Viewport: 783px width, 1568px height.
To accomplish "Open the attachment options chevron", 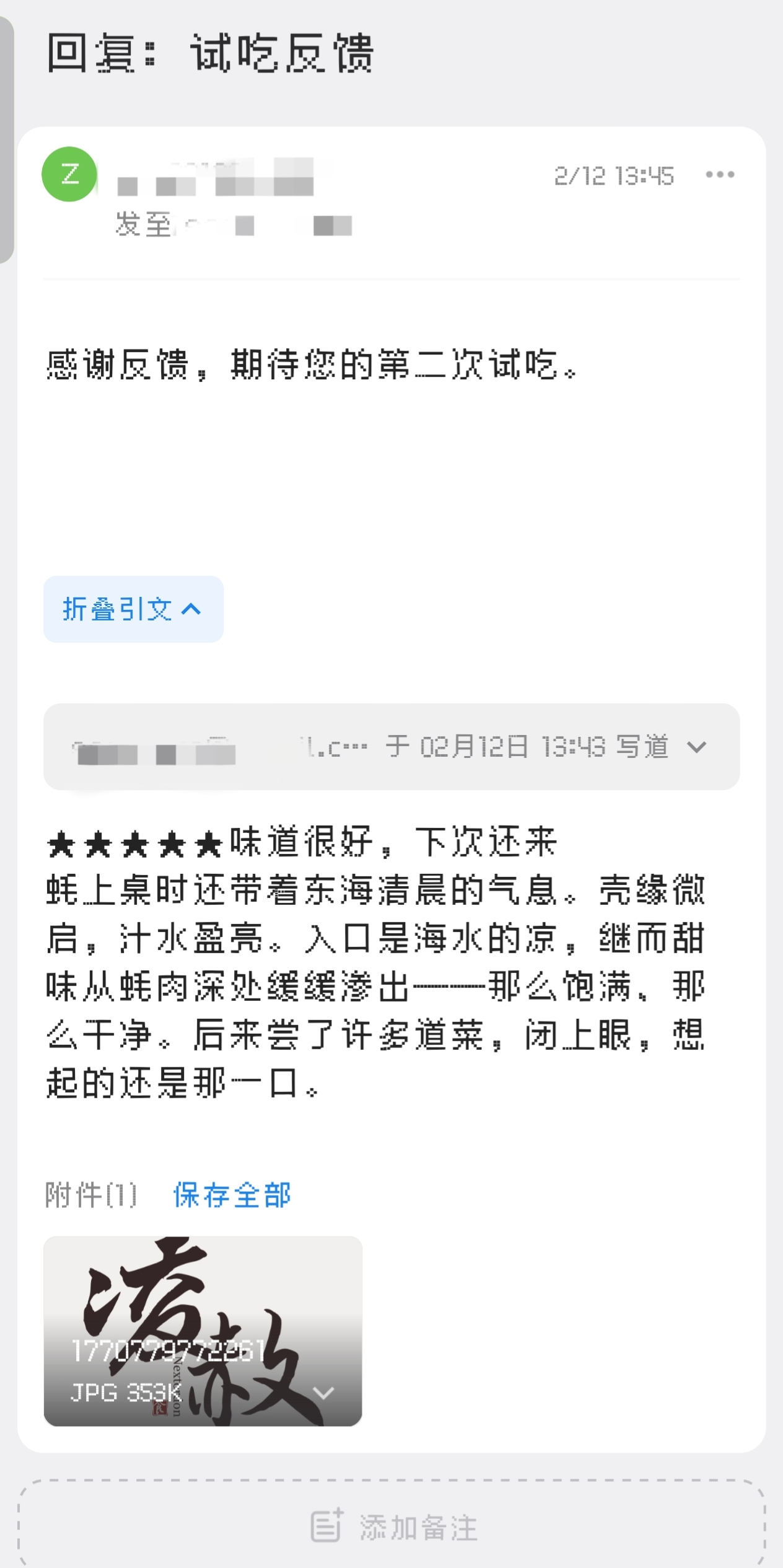I will 323,1393.
